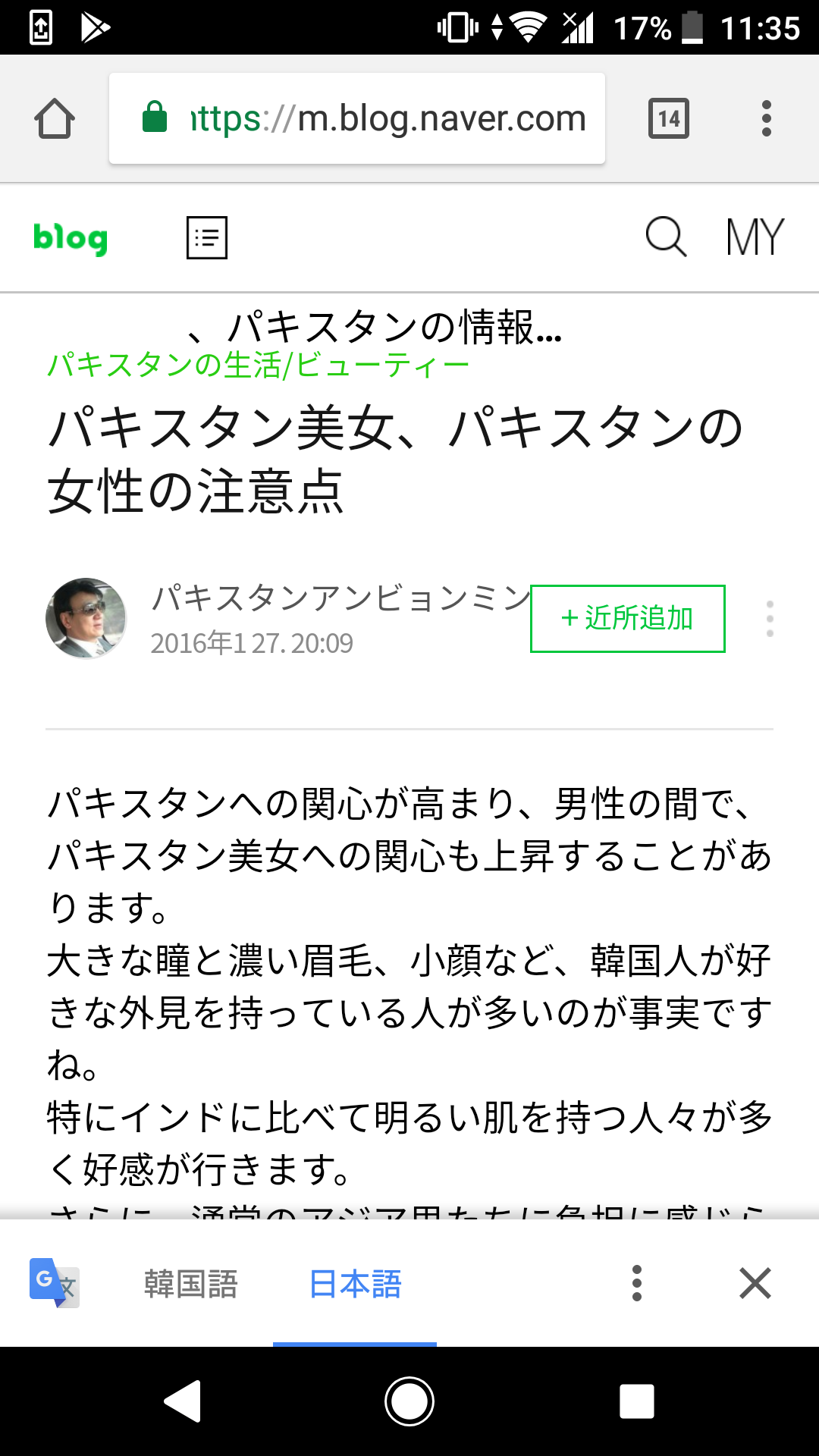
Task: Open the MY menu
Action: (x=755, y=237)
